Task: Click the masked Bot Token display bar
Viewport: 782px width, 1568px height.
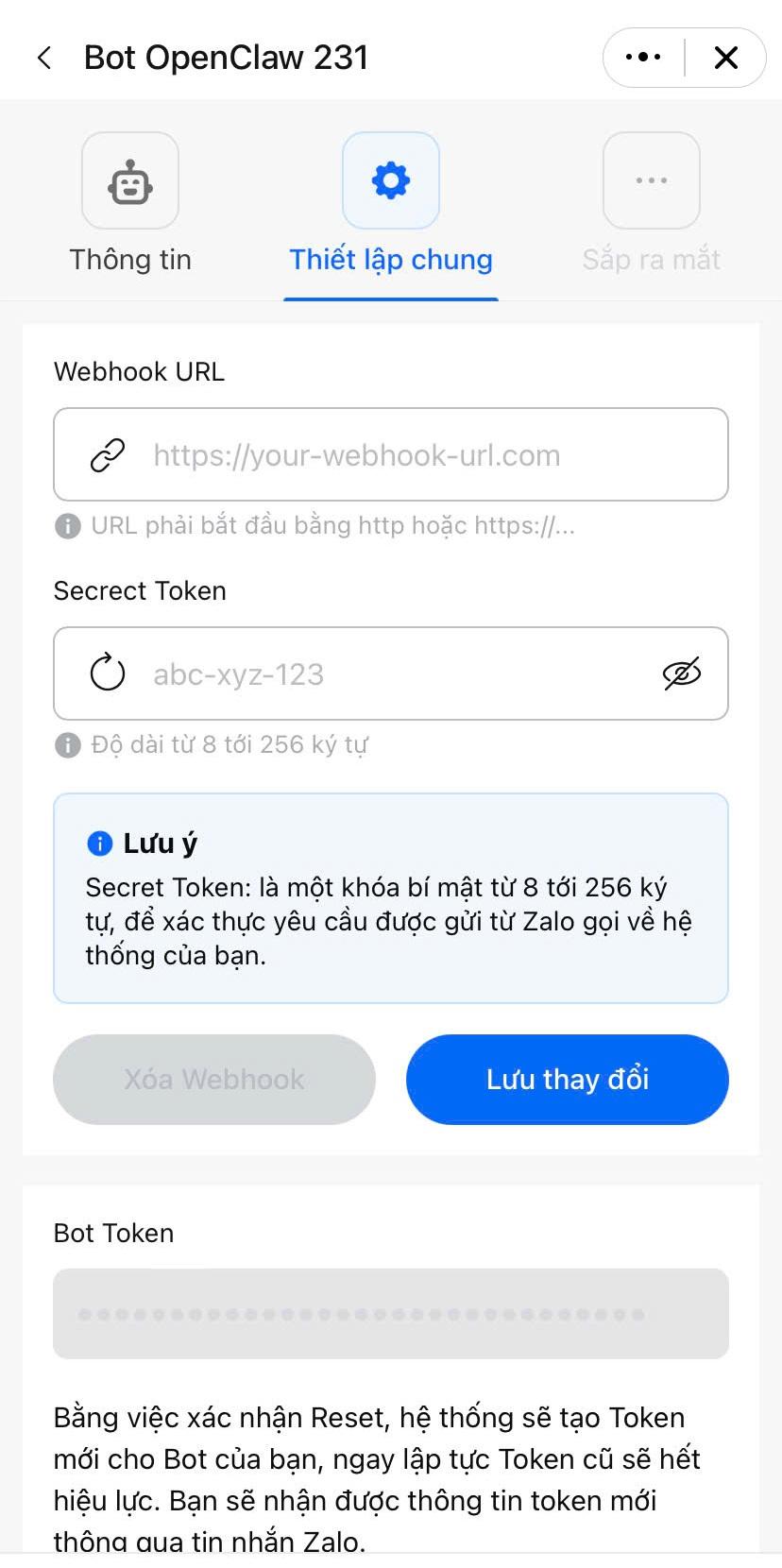Action: tap(390, 1313)
